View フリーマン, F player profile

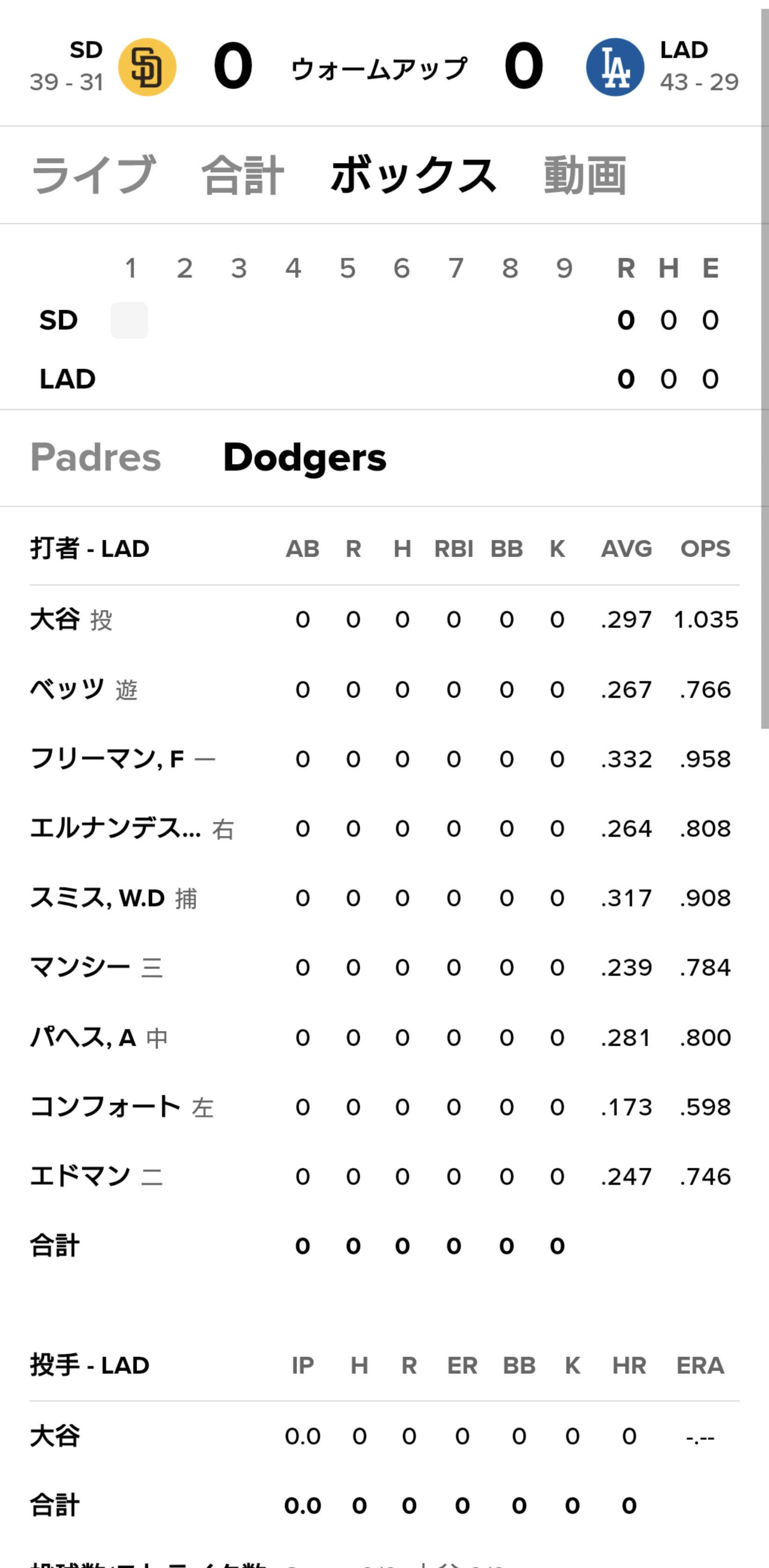click(x=107, y=758)
